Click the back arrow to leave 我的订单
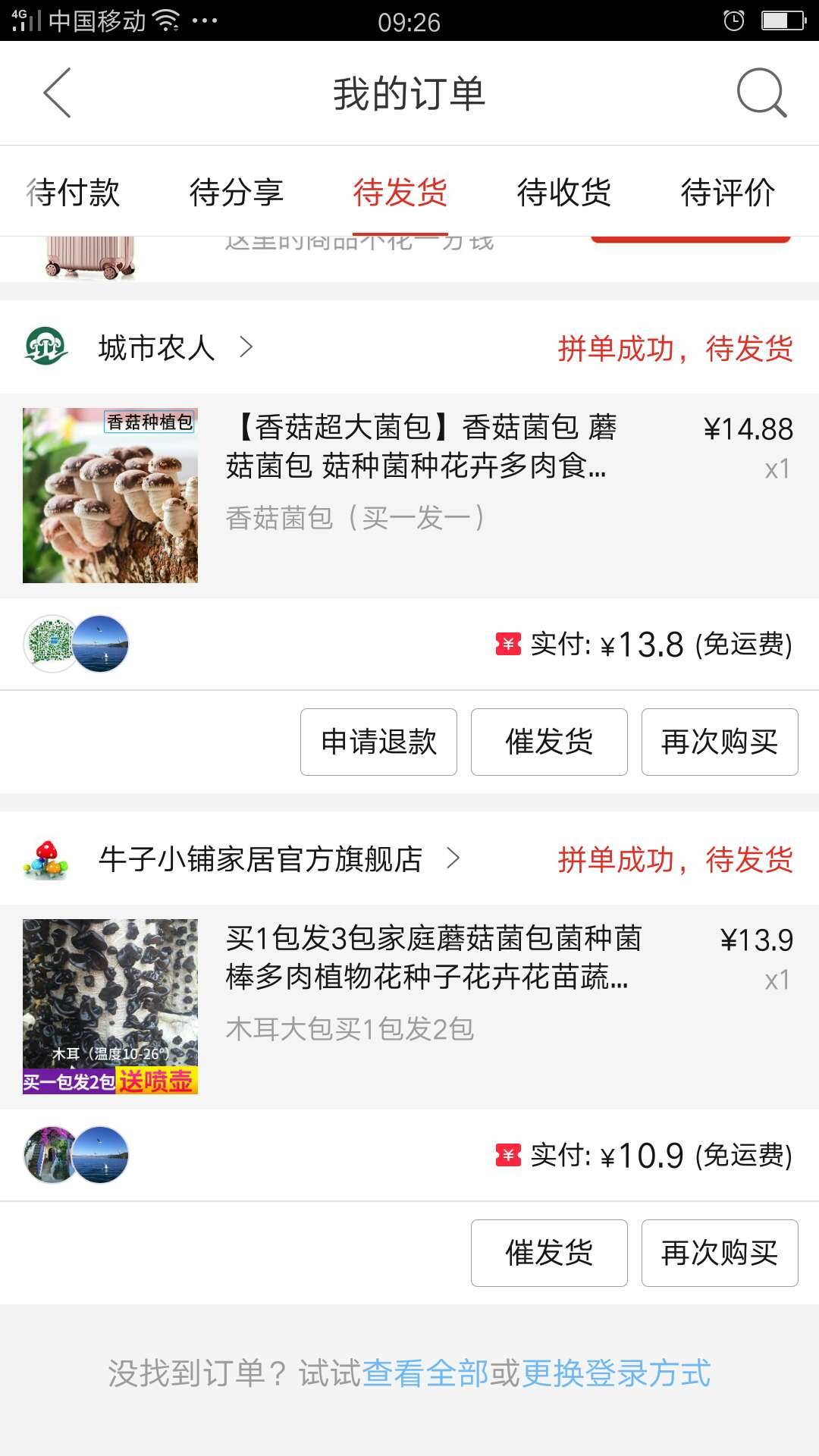Image resolution: width=819 pixels, height=1456 pixels. point(57,93)
